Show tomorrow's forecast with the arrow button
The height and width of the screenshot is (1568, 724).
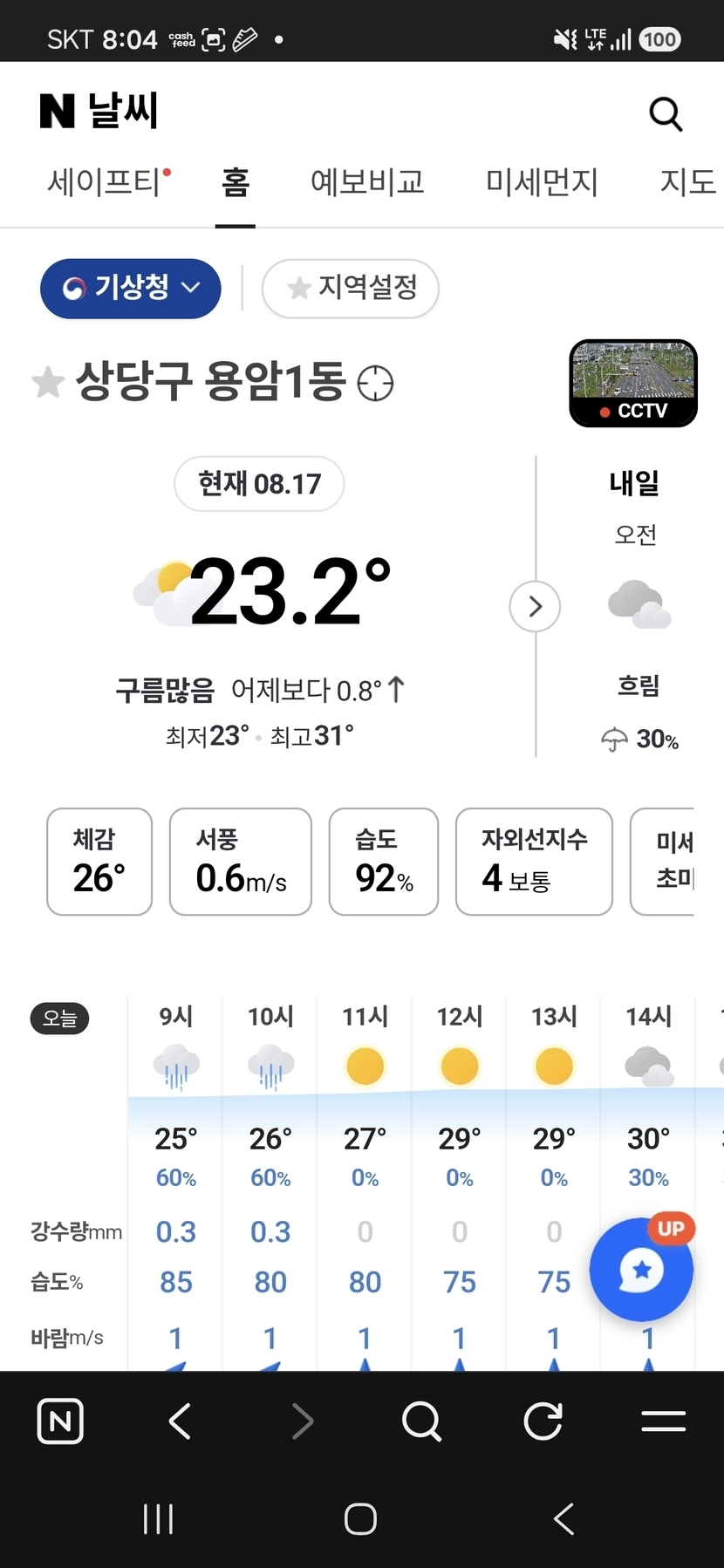tap(535, 606)
